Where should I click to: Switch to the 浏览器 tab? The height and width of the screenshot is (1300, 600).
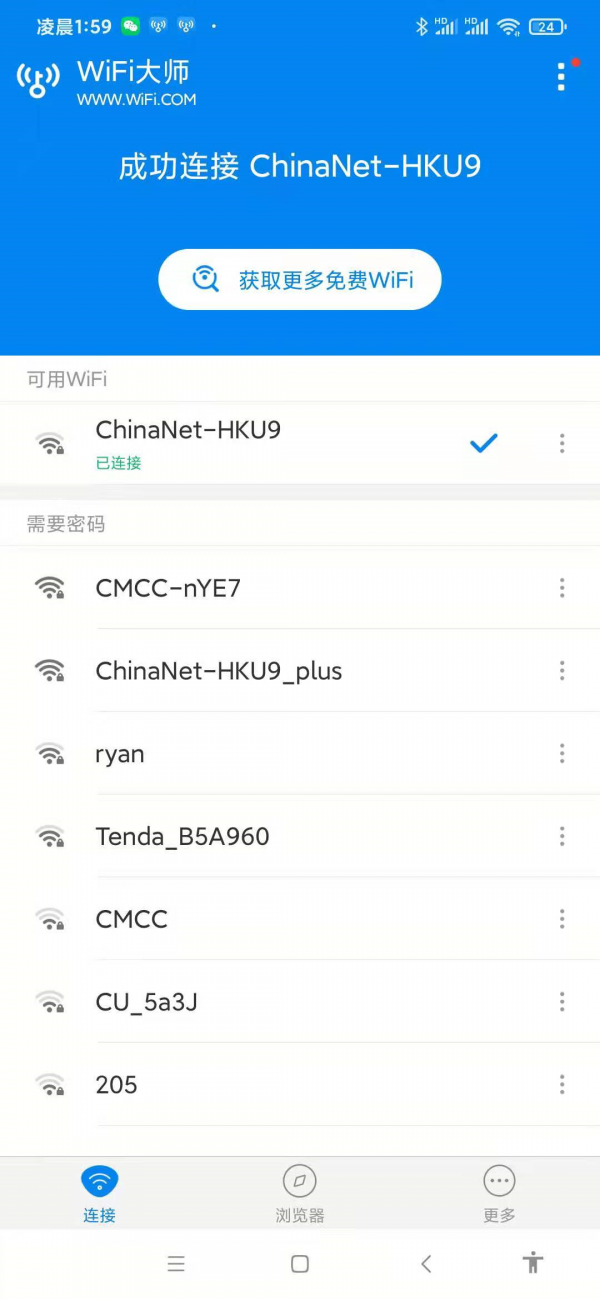click(300, 1194)
